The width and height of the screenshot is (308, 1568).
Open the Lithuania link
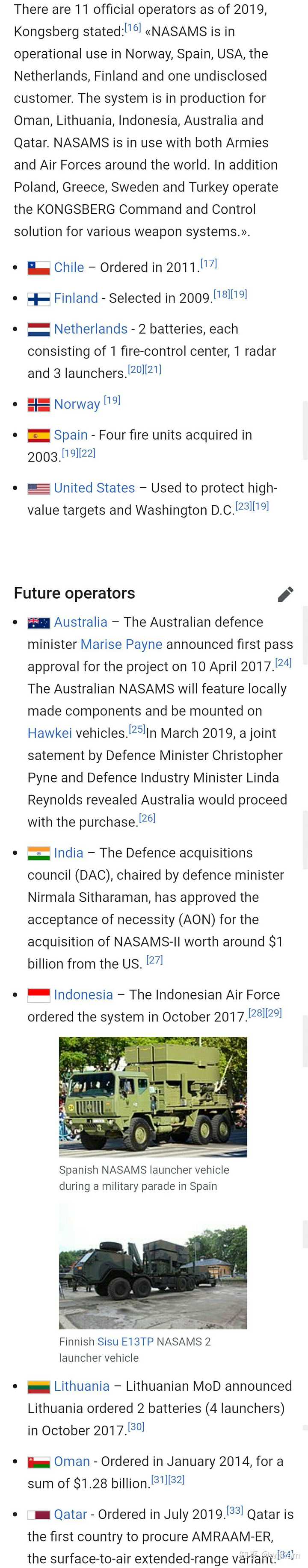coord(82,1386)
